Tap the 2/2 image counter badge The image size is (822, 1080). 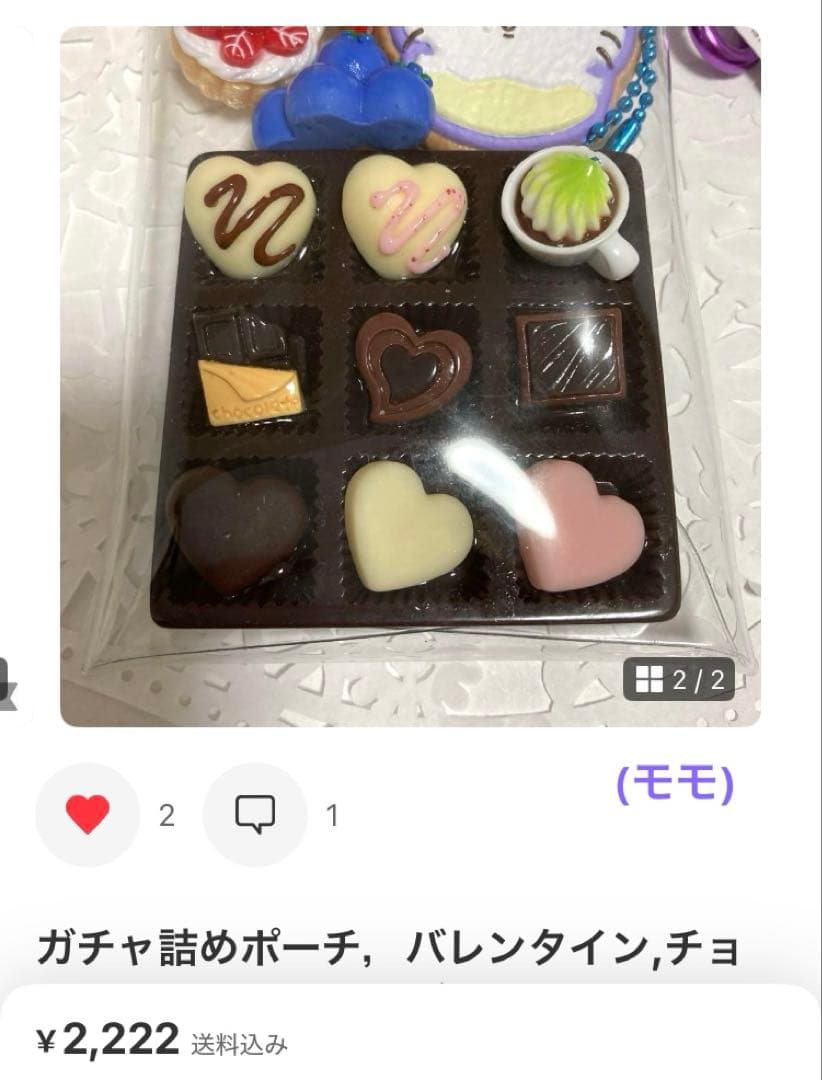click(x=680, y=677)
